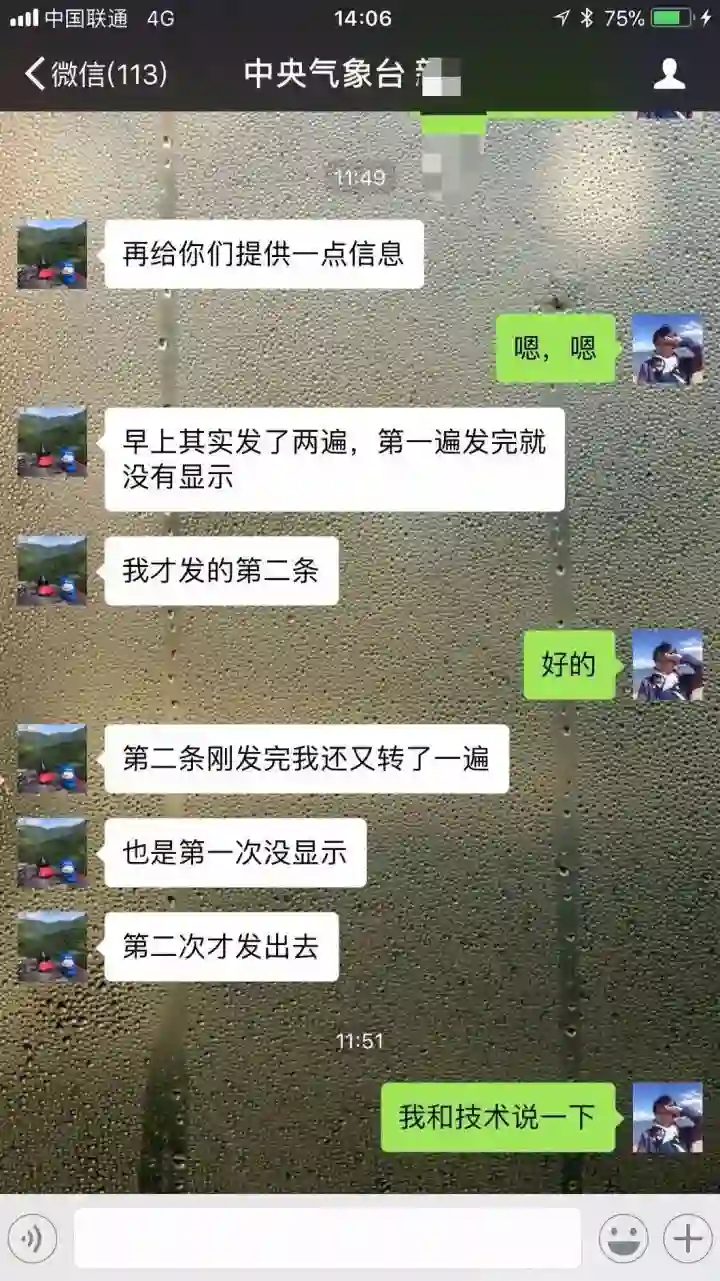Go back to the 微信 chat list

point(95,74)
